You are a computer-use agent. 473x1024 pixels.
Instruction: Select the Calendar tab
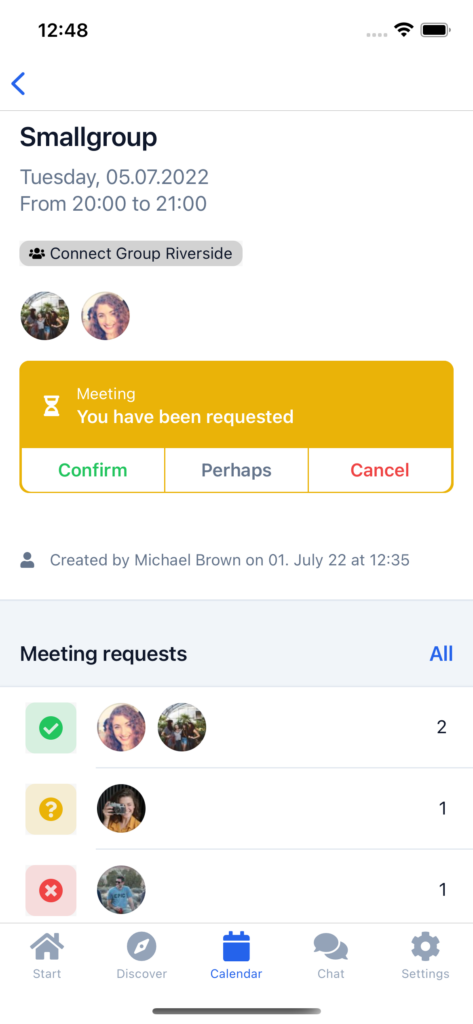coord(236,955)
